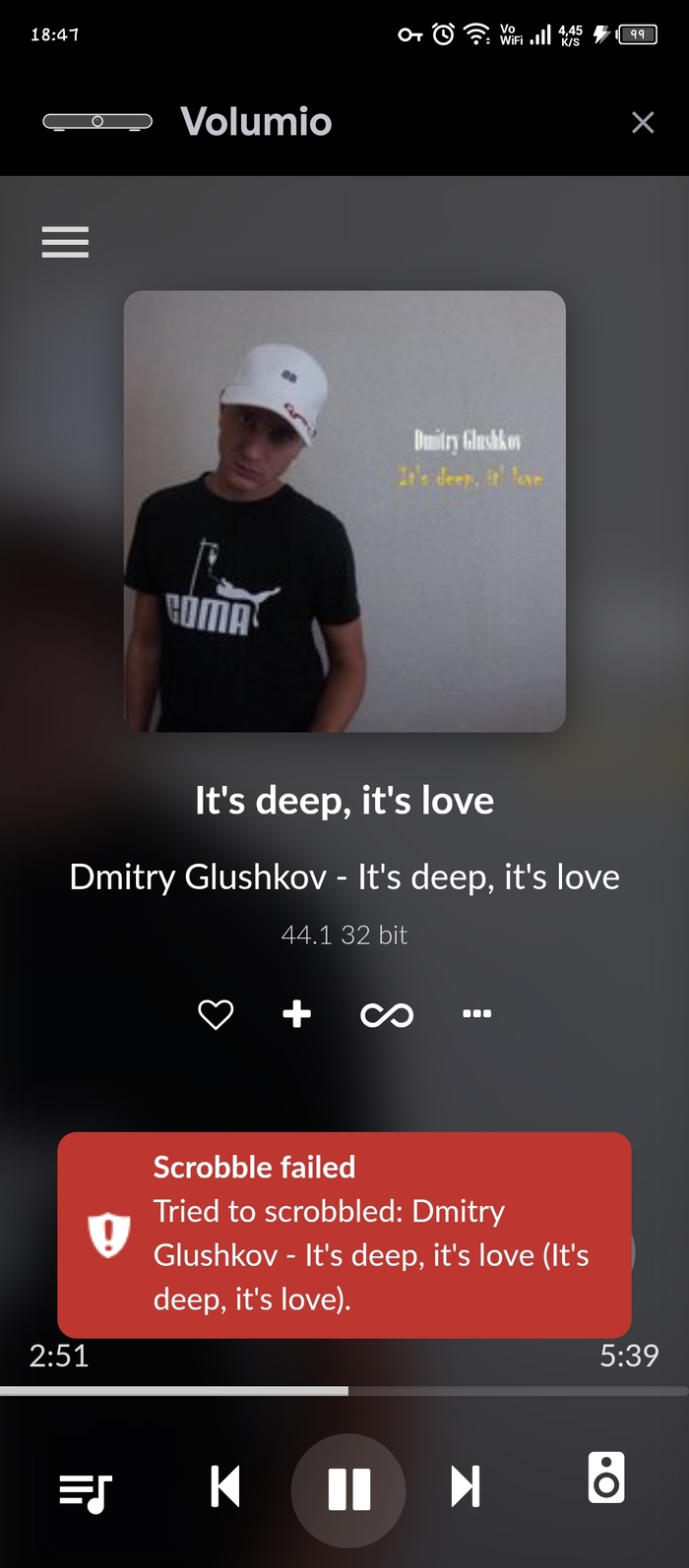Dismiss the Scrobble failed notification

click(344, 1235)
